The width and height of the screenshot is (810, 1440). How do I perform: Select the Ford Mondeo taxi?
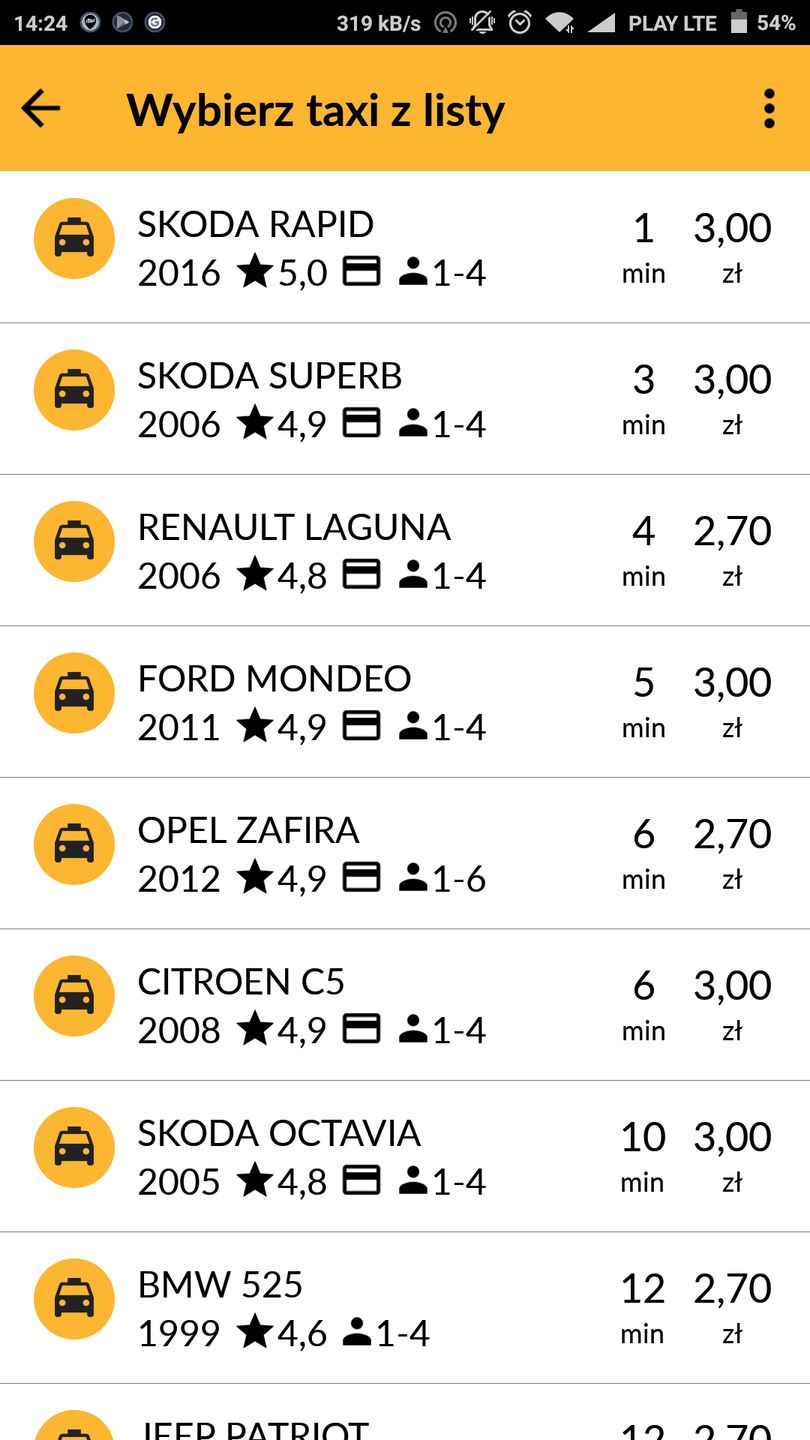[x=404, y=702]
